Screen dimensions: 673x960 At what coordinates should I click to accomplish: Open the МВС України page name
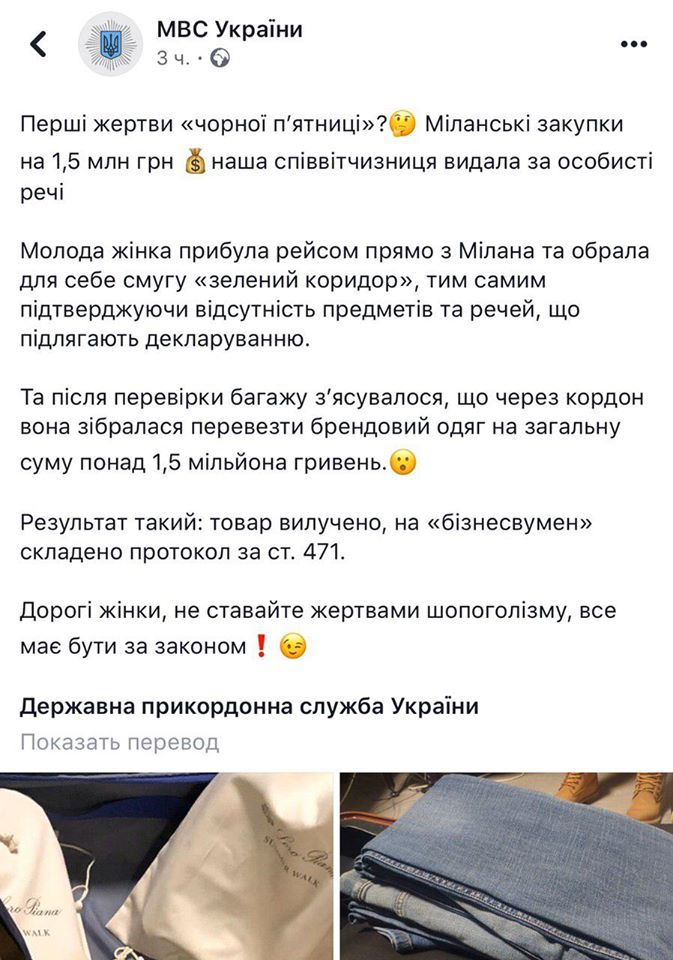pyautogui.click(x=229, y=29)
